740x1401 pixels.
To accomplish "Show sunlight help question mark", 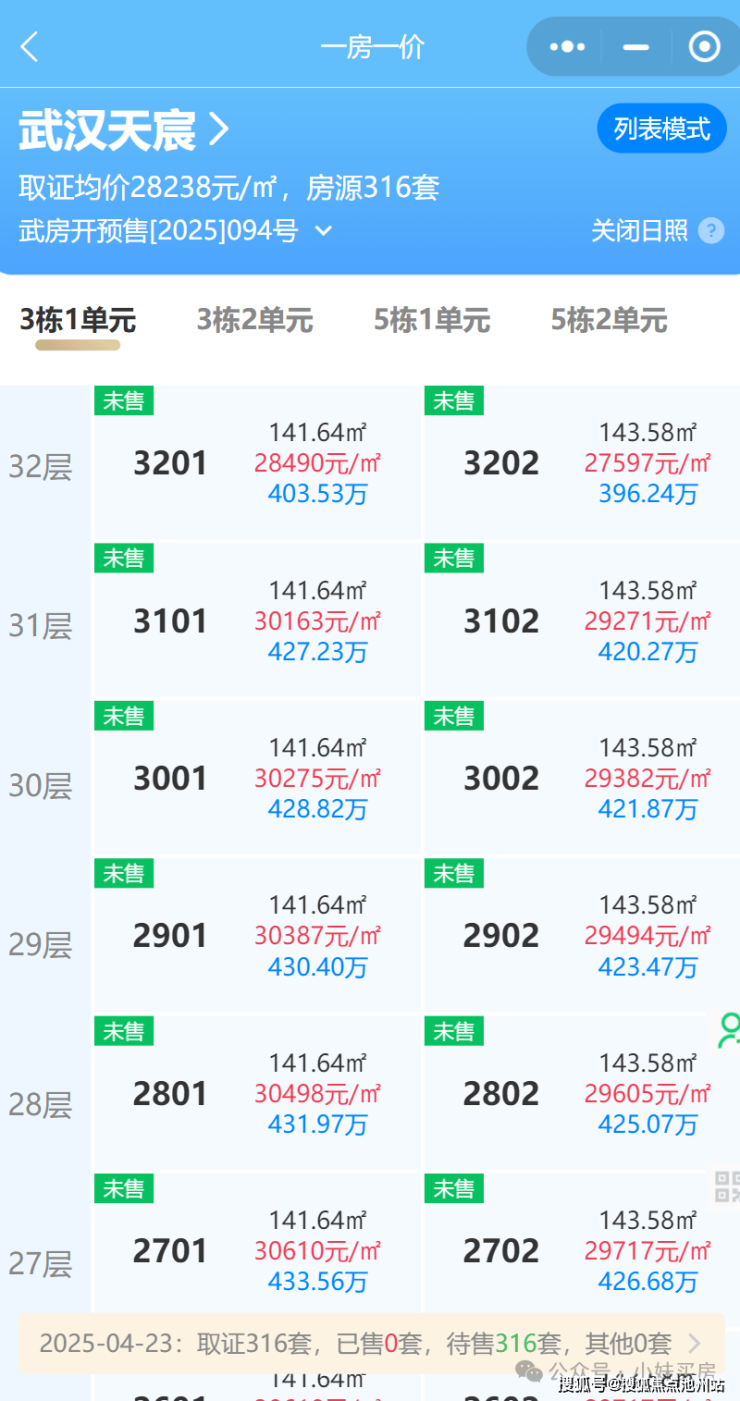I will tap(711, 231).
